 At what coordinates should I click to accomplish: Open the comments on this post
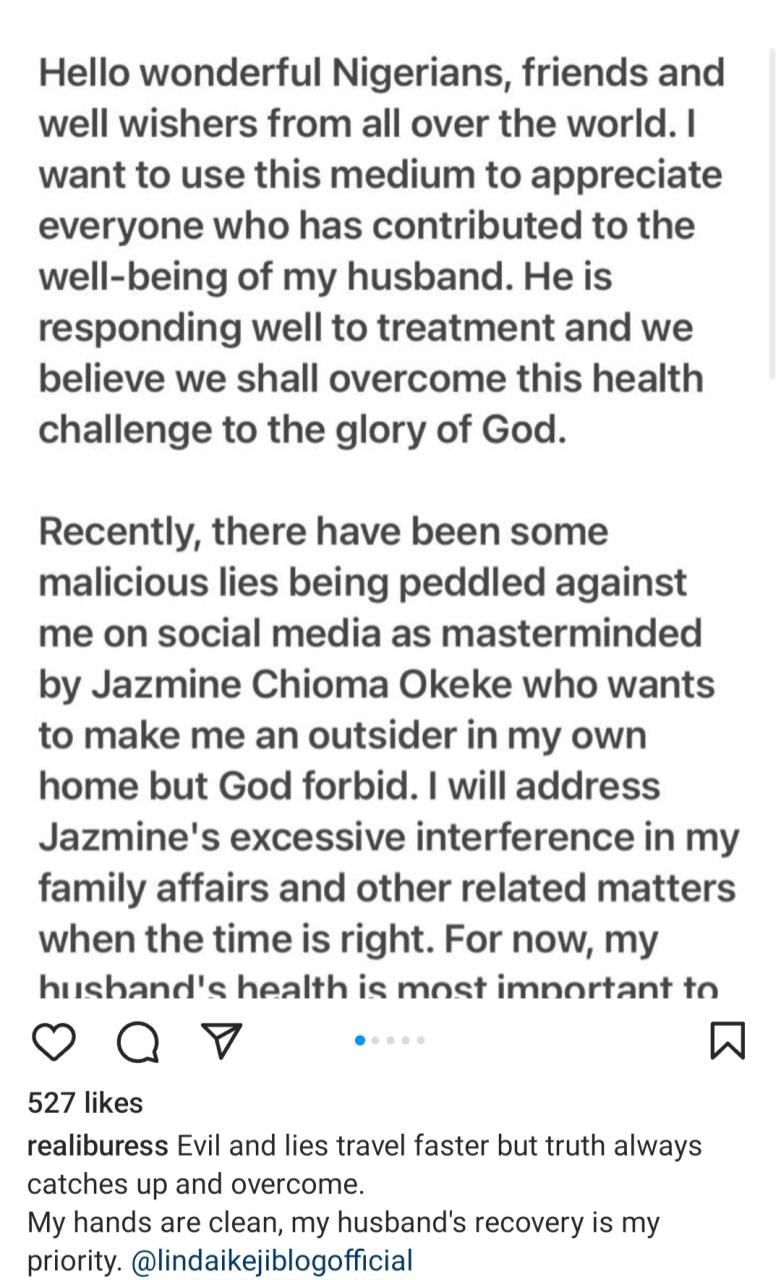[x=137, y=1041]
